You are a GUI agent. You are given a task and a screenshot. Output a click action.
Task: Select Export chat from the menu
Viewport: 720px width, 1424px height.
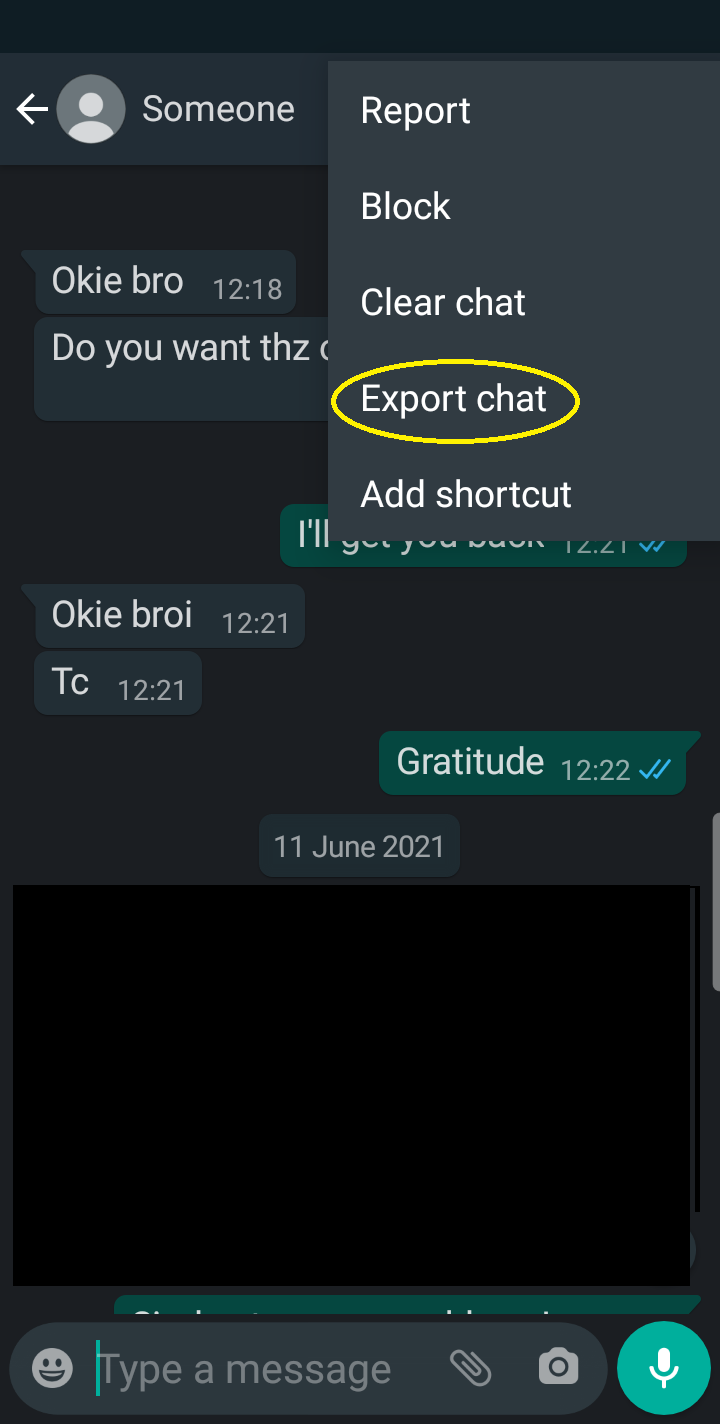454,399
